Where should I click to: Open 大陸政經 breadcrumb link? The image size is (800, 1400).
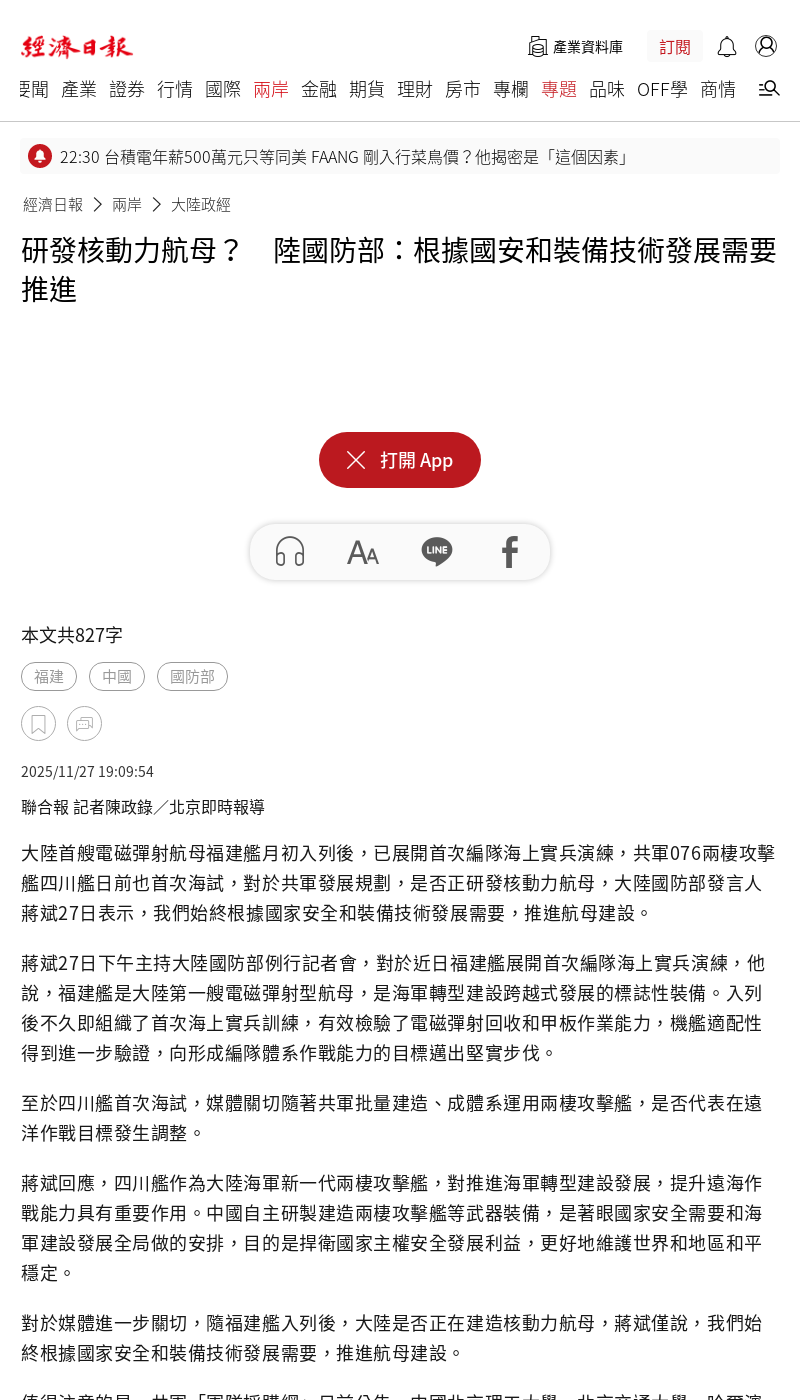200,204
